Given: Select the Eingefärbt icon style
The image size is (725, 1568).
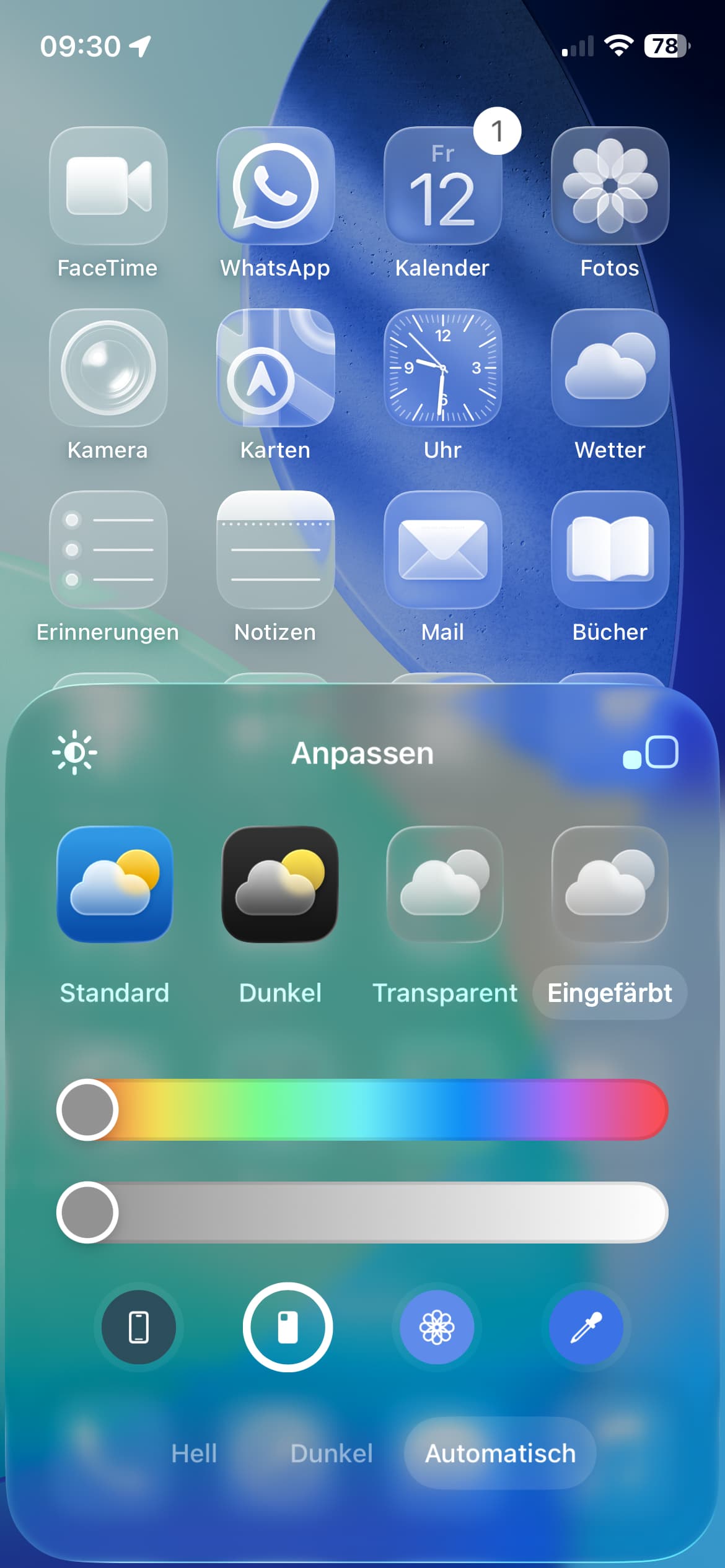Looking at the screenshot, I should (x=610, y=884).
